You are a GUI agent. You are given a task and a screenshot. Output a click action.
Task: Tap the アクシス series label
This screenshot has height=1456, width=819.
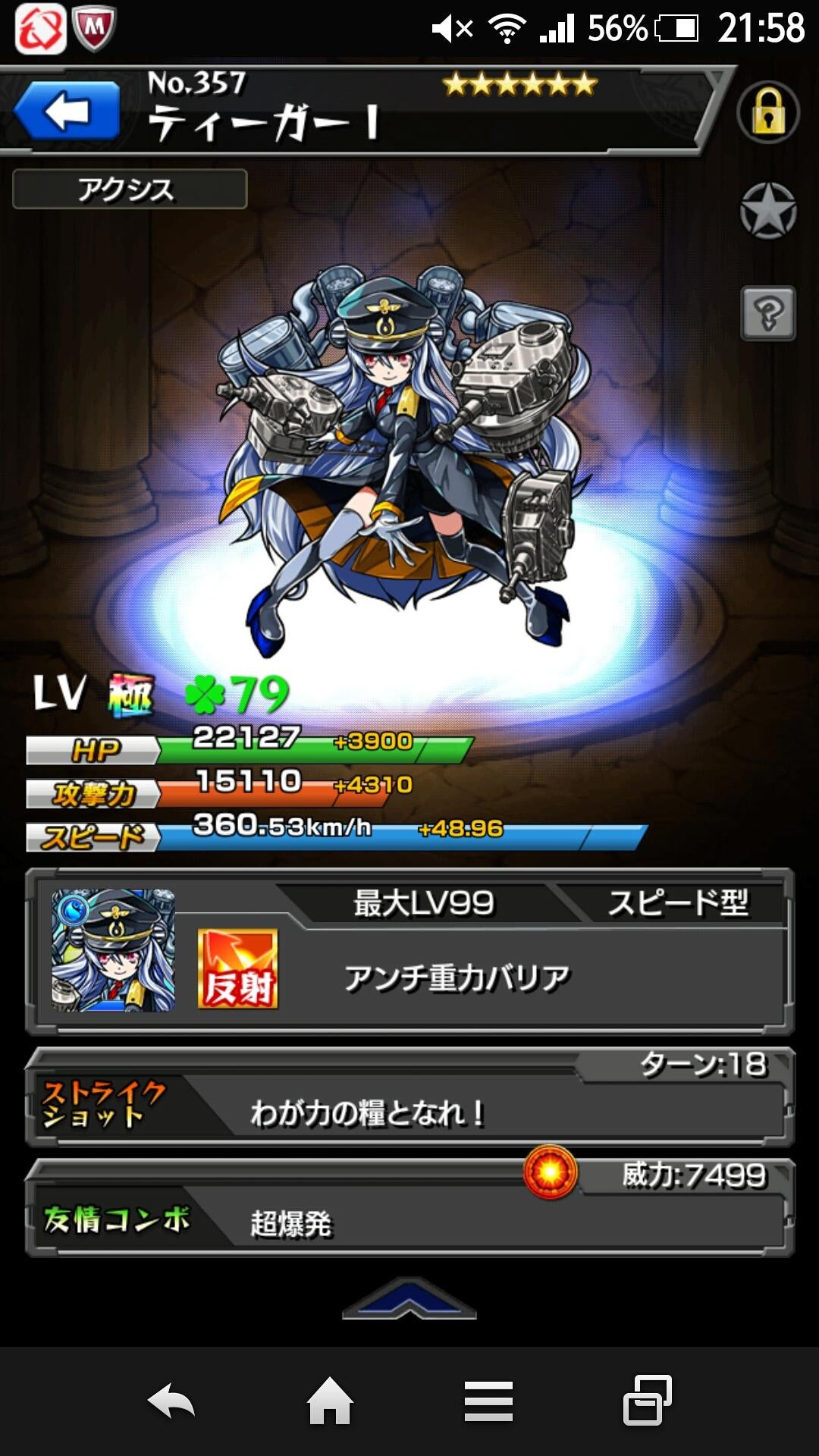point(127,187)
